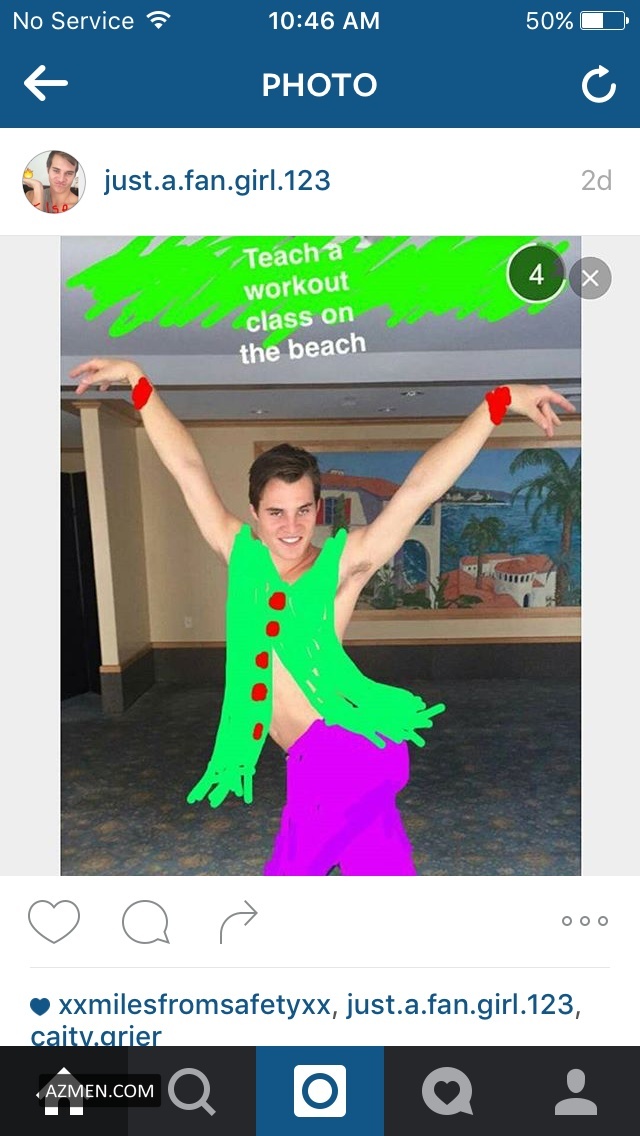Go back using the header arrow

46,85
